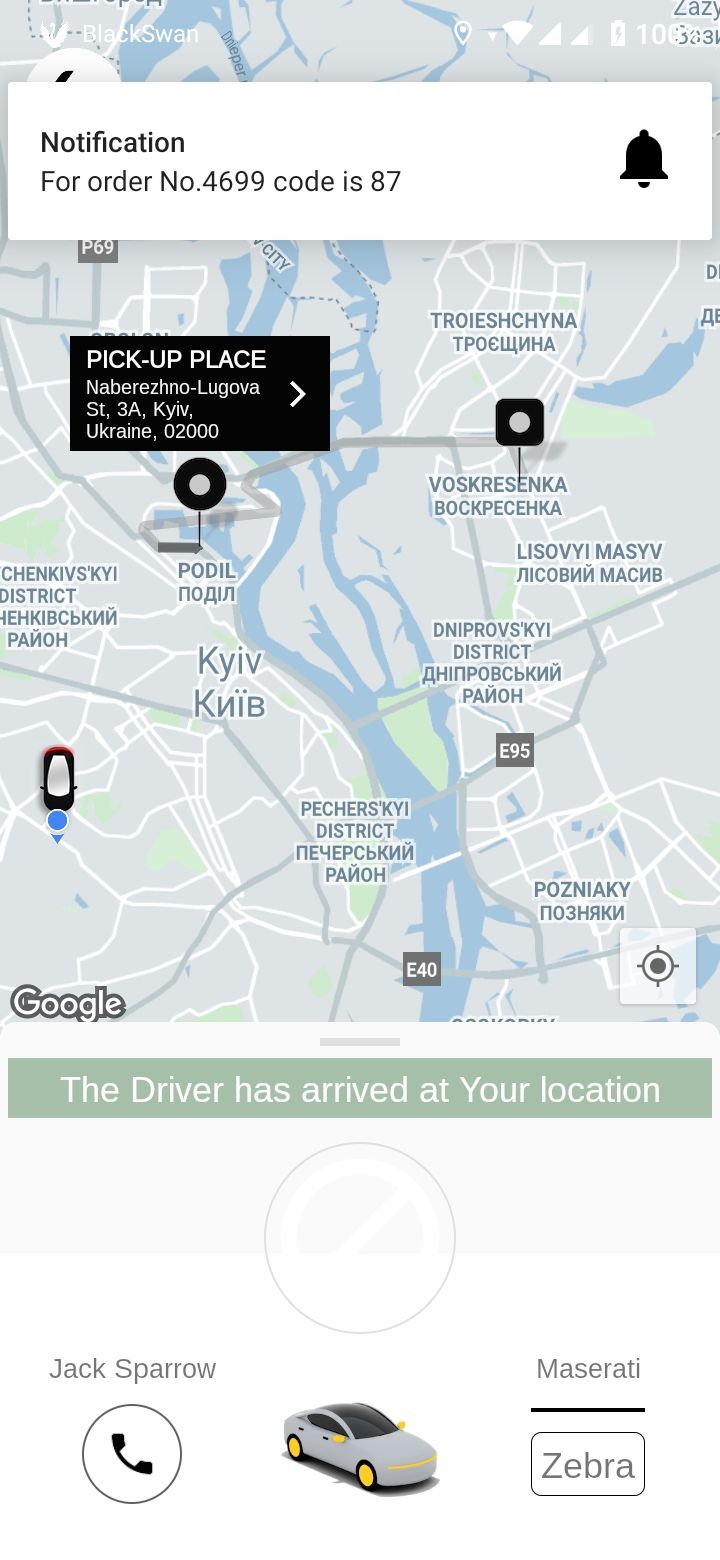Select the destination pin near Voskresenka
The width and height of the screenshot is (720, 1560).
point(520,423)
